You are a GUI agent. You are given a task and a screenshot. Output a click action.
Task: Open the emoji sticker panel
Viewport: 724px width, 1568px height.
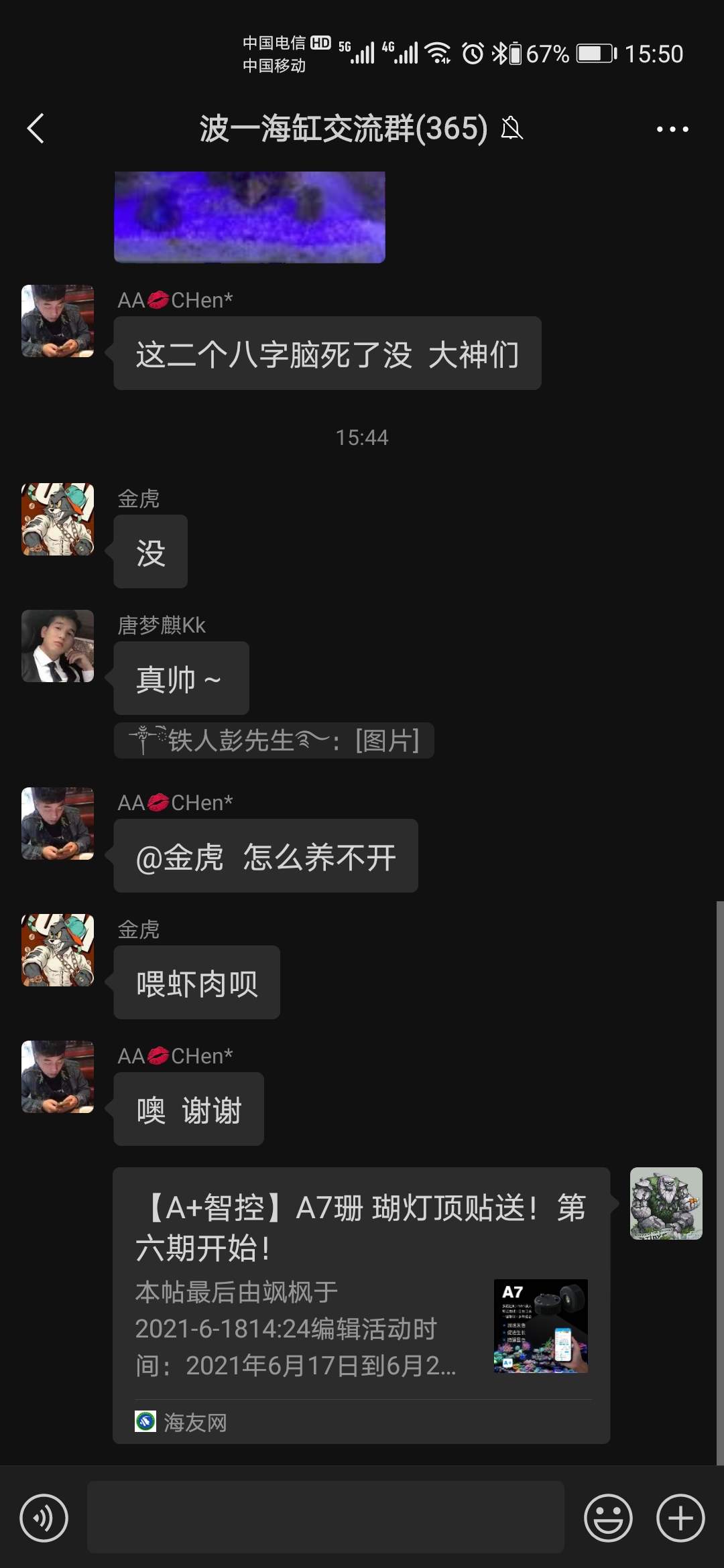point(608,1518)
